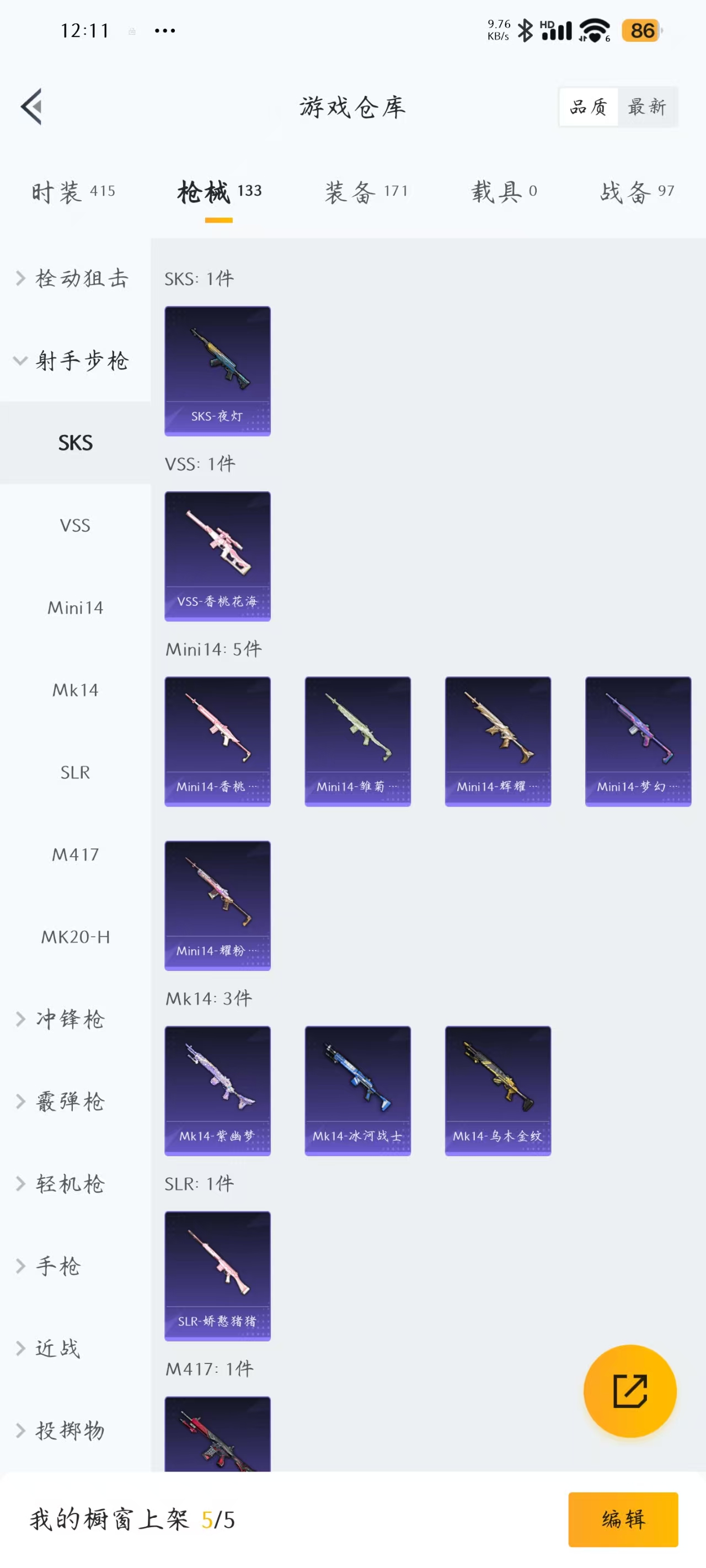
Task: Go back from the 游戏仓库 page
Action: 31,106
